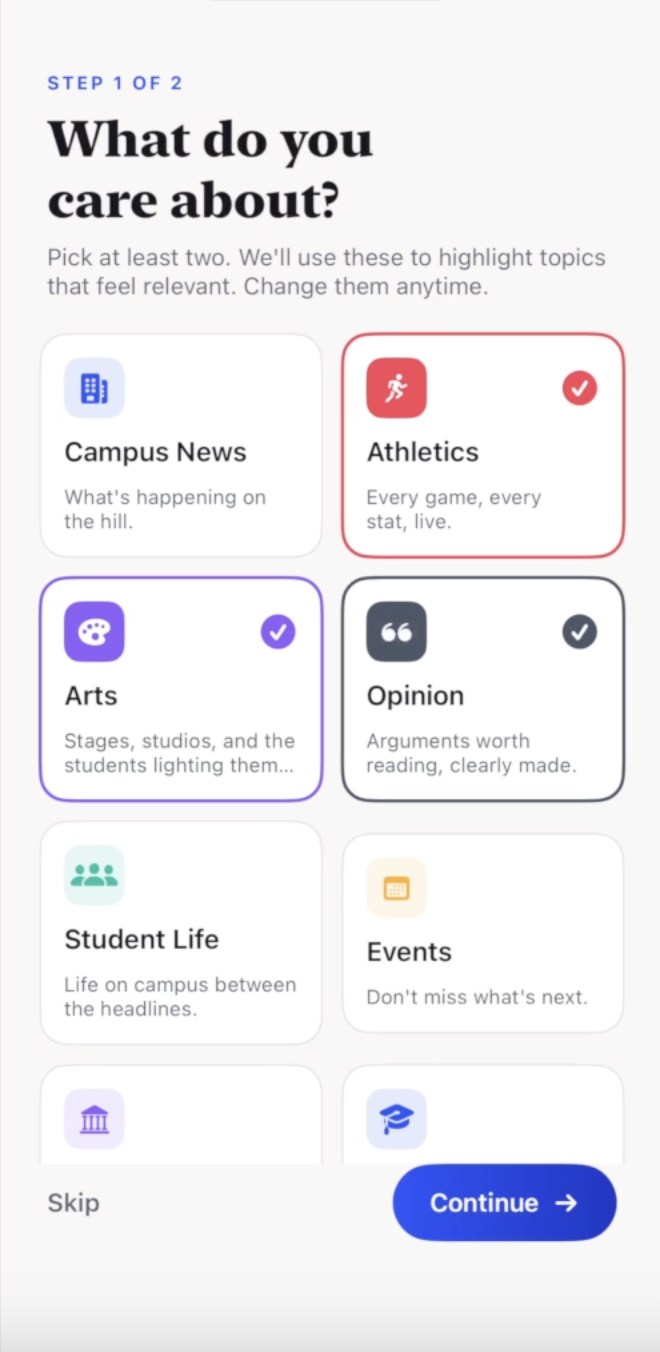Choose the Events topic card
The image size is (660, 1352).
point(483,932)
